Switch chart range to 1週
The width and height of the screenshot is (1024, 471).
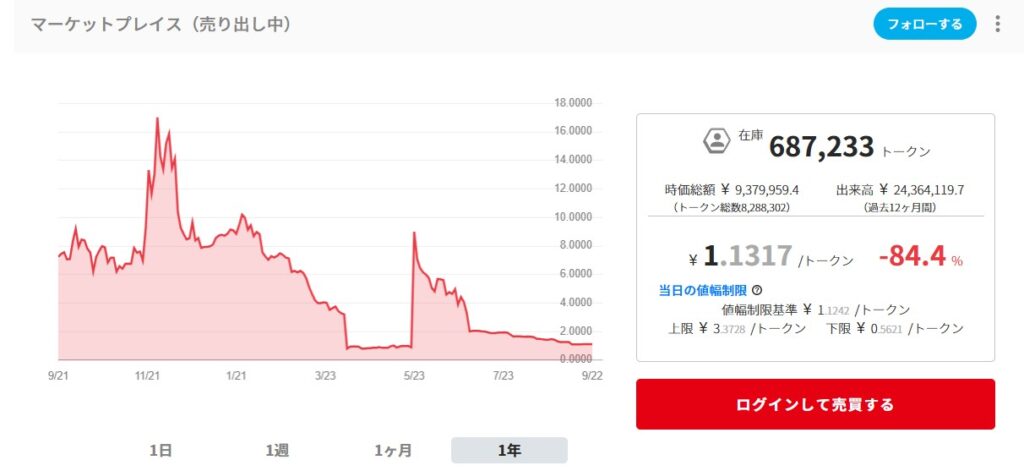point(277,451)
